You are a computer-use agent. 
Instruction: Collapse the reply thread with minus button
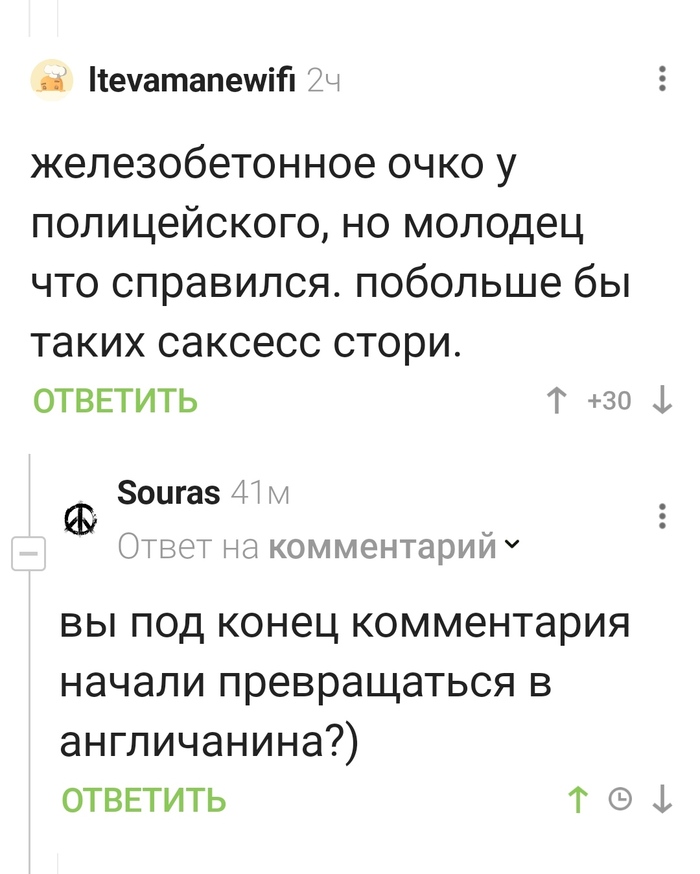(x=27, y=551)
